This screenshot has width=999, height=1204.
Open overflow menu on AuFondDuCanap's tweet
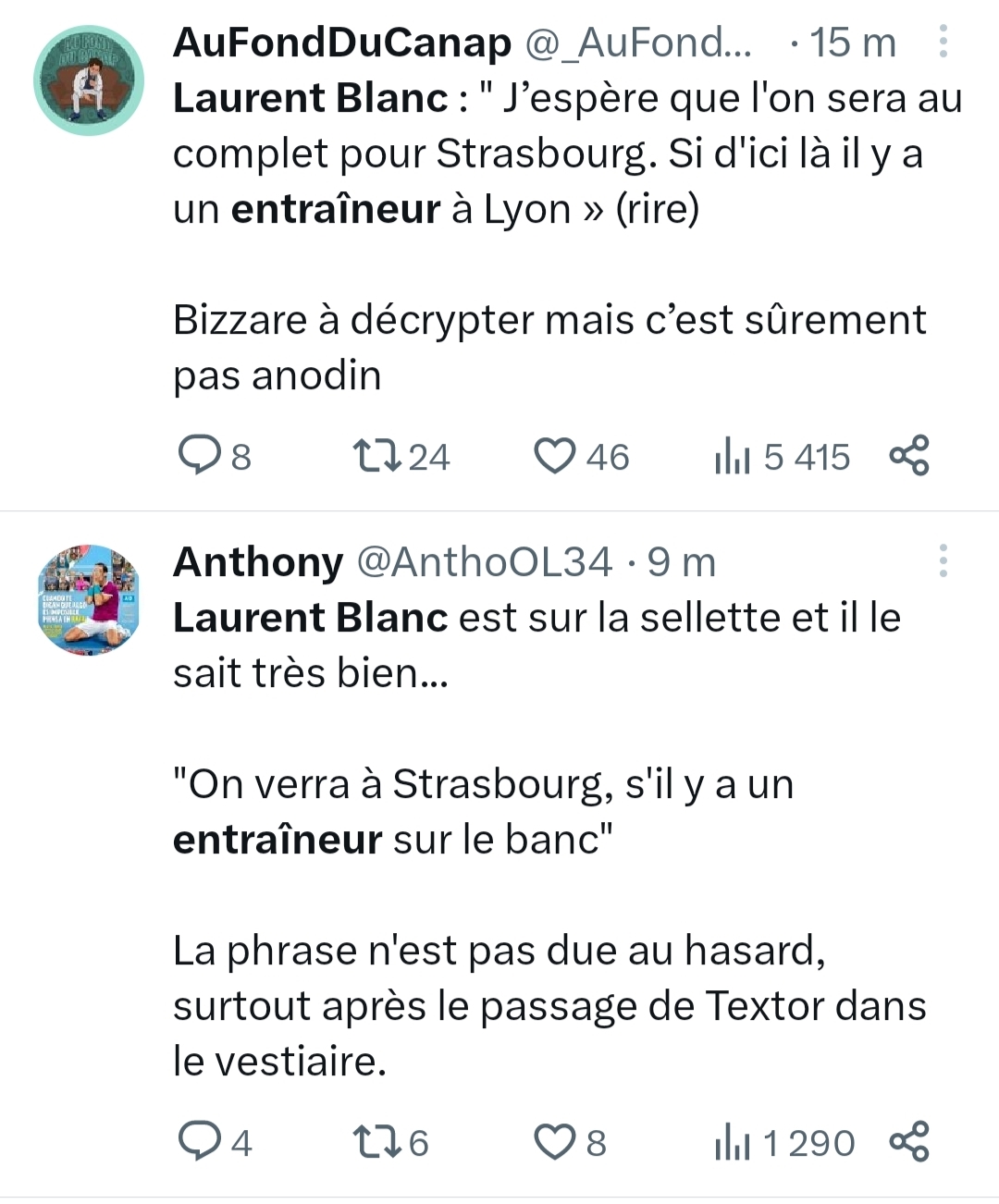pos(943,42)
